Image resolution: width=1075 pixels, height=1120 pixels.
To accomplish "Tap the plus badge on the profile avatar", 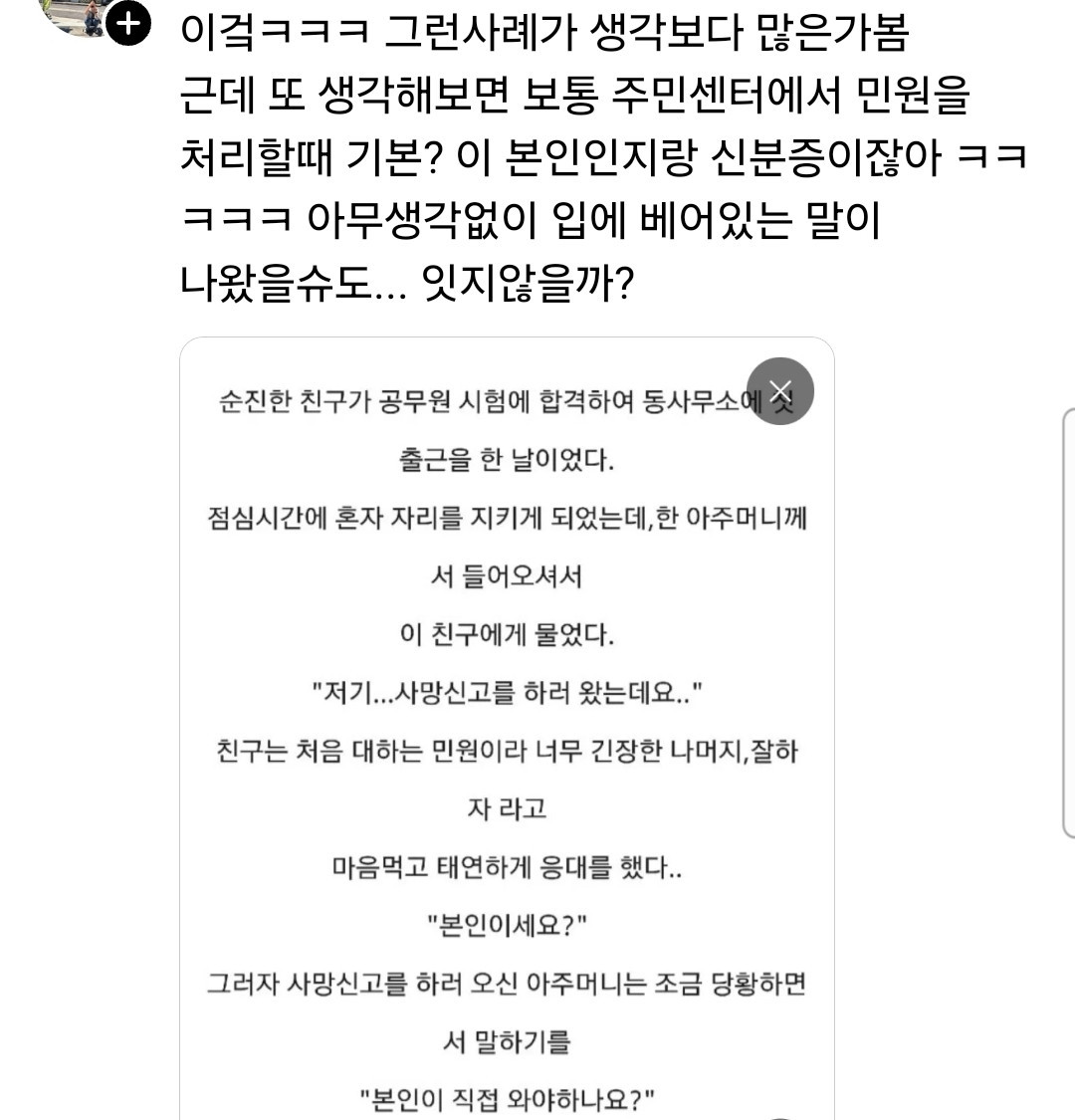I will point(128,22).
